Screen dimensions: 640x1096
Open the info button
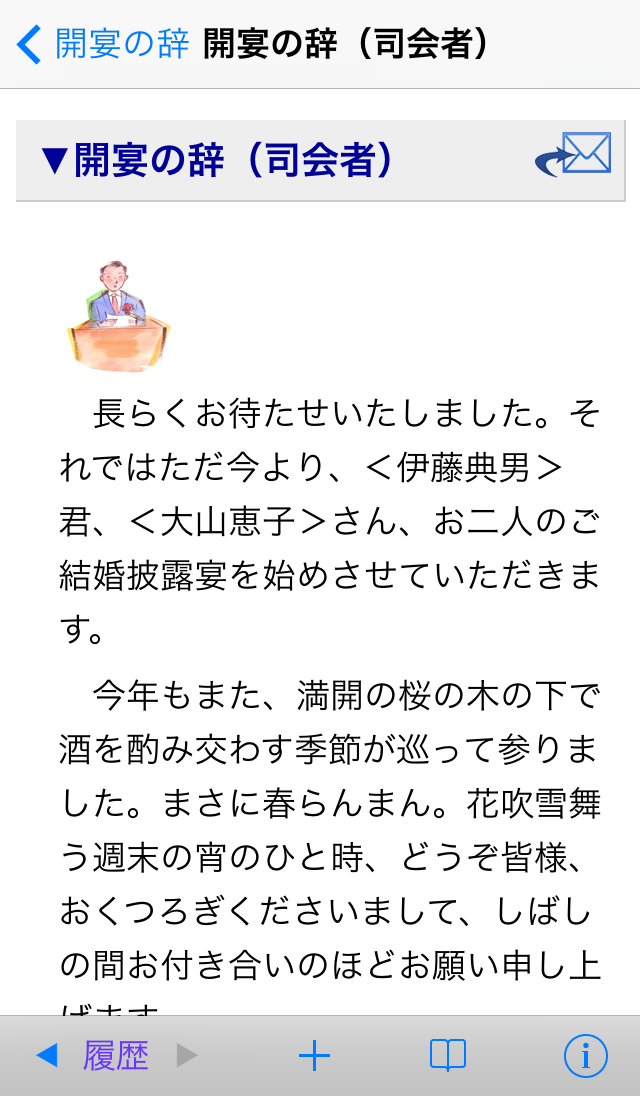tap(586, 1055)
